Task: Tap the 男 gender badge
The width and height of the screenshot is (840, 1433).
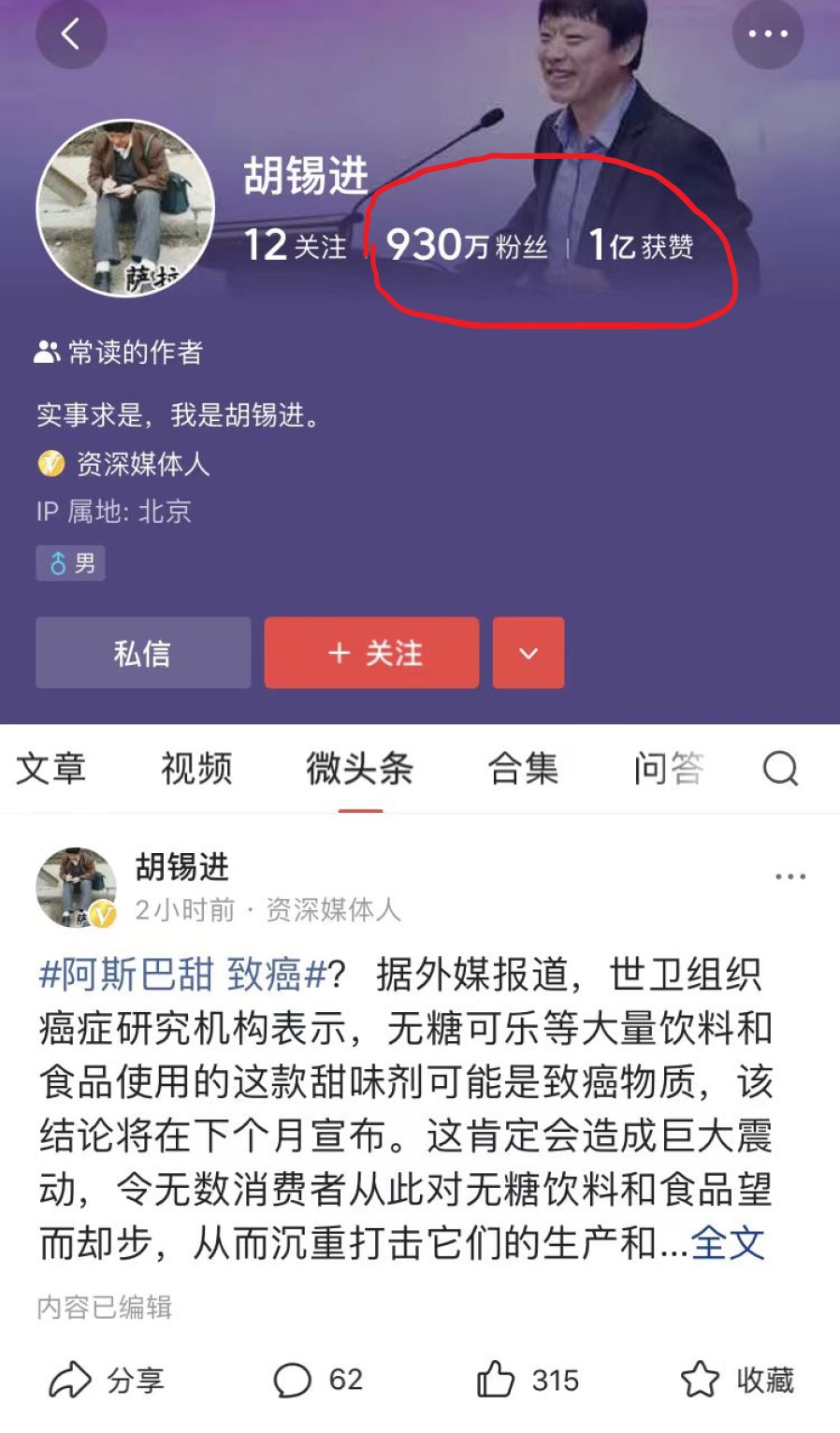Action: pos(70,564)
